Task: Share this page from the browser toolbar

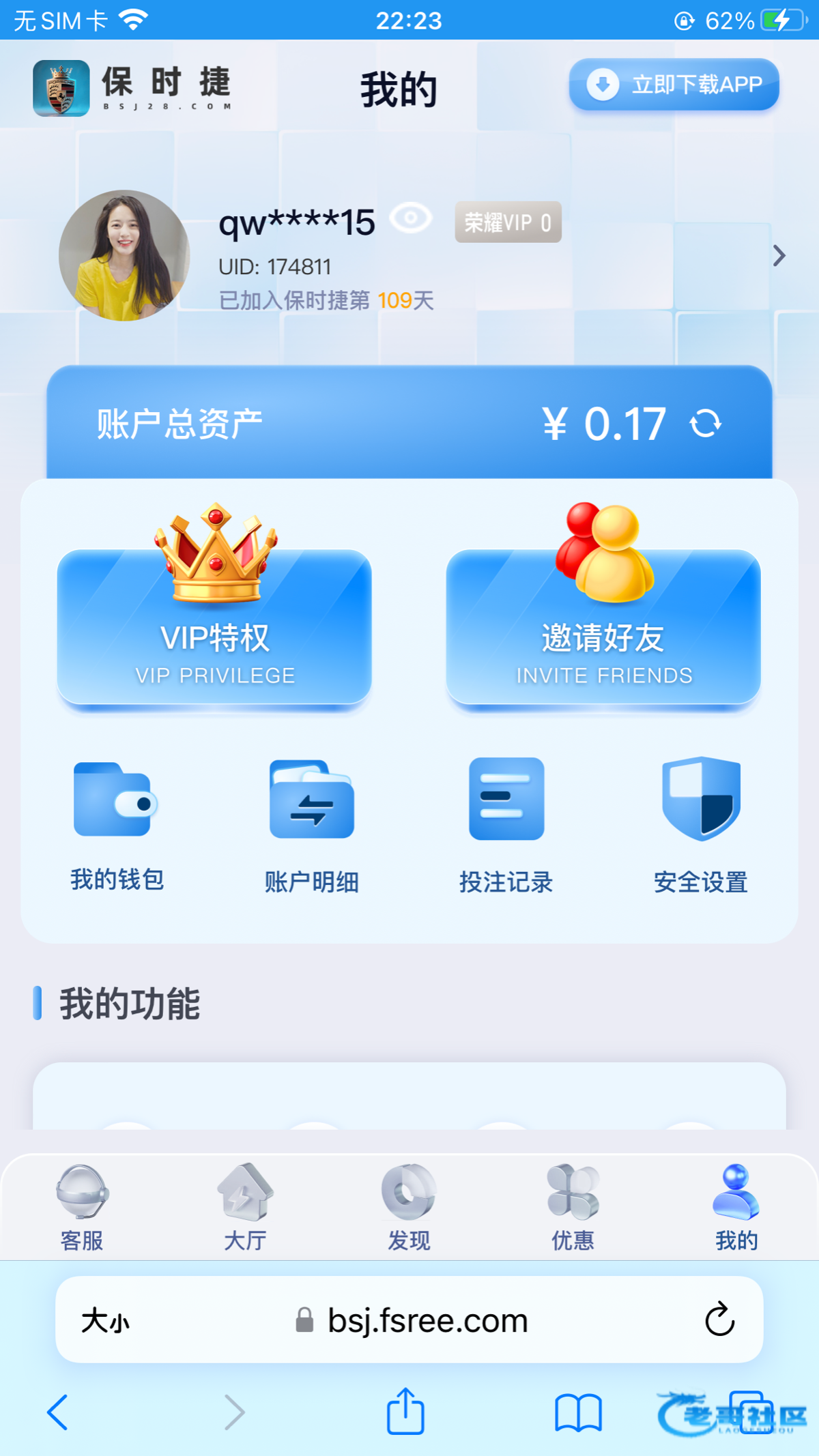Action: (x=405, y=1410)
